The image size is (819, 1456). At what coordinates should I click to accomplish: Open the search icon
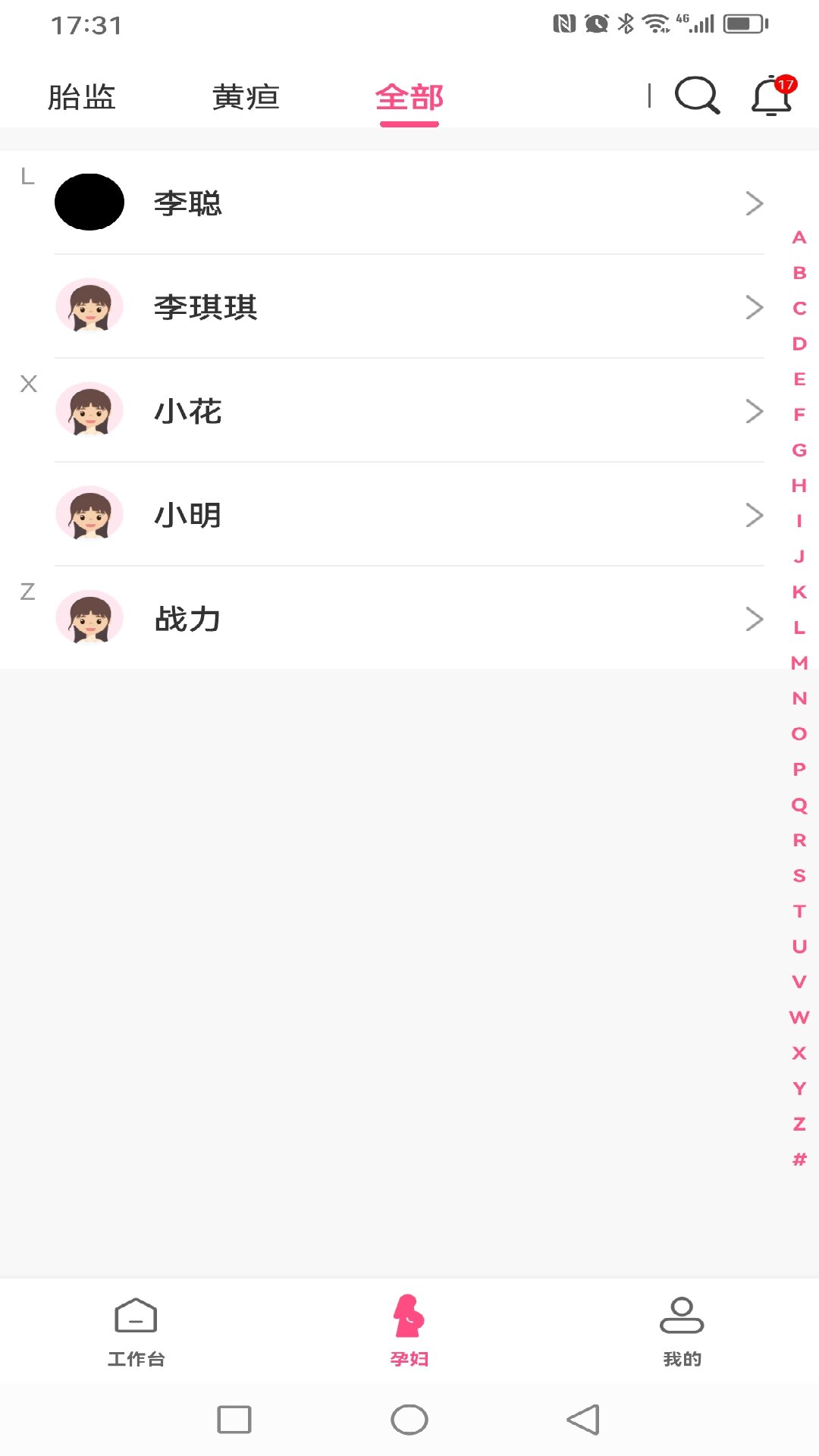pyautogui.click(x=696, y=96)
